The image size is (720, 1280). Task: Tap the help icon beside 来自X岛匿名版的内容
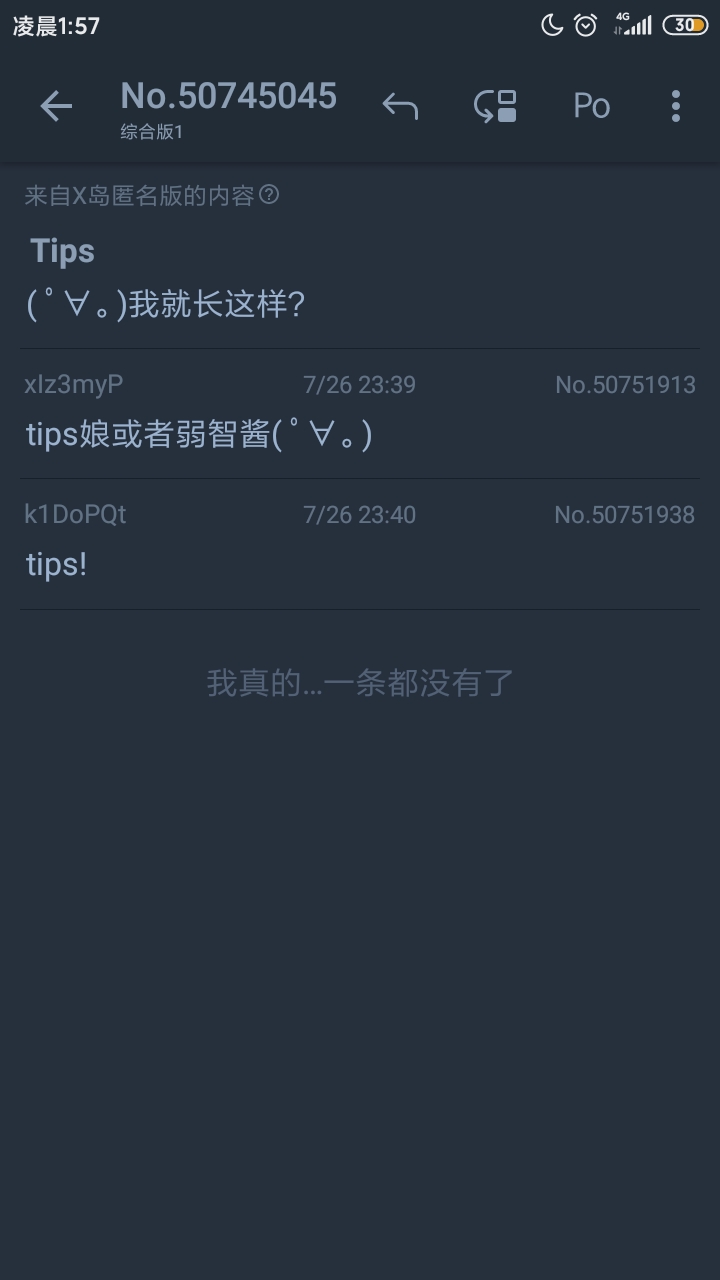269,195
